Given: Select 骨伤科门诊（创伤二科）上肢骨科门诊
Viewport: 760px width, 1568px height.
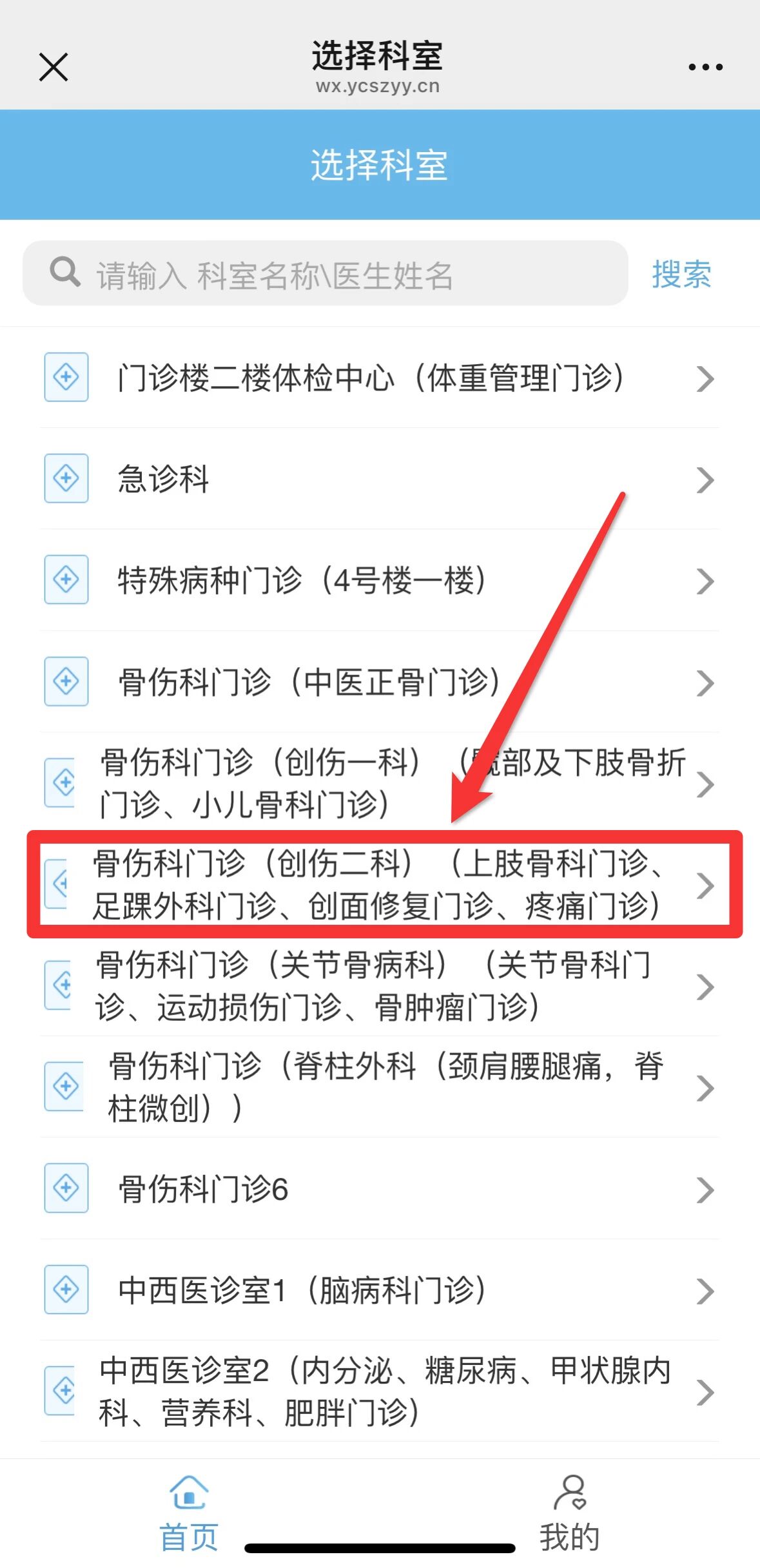Looking at the screenshot, I should pyautogui.click(x=379, y=884).
